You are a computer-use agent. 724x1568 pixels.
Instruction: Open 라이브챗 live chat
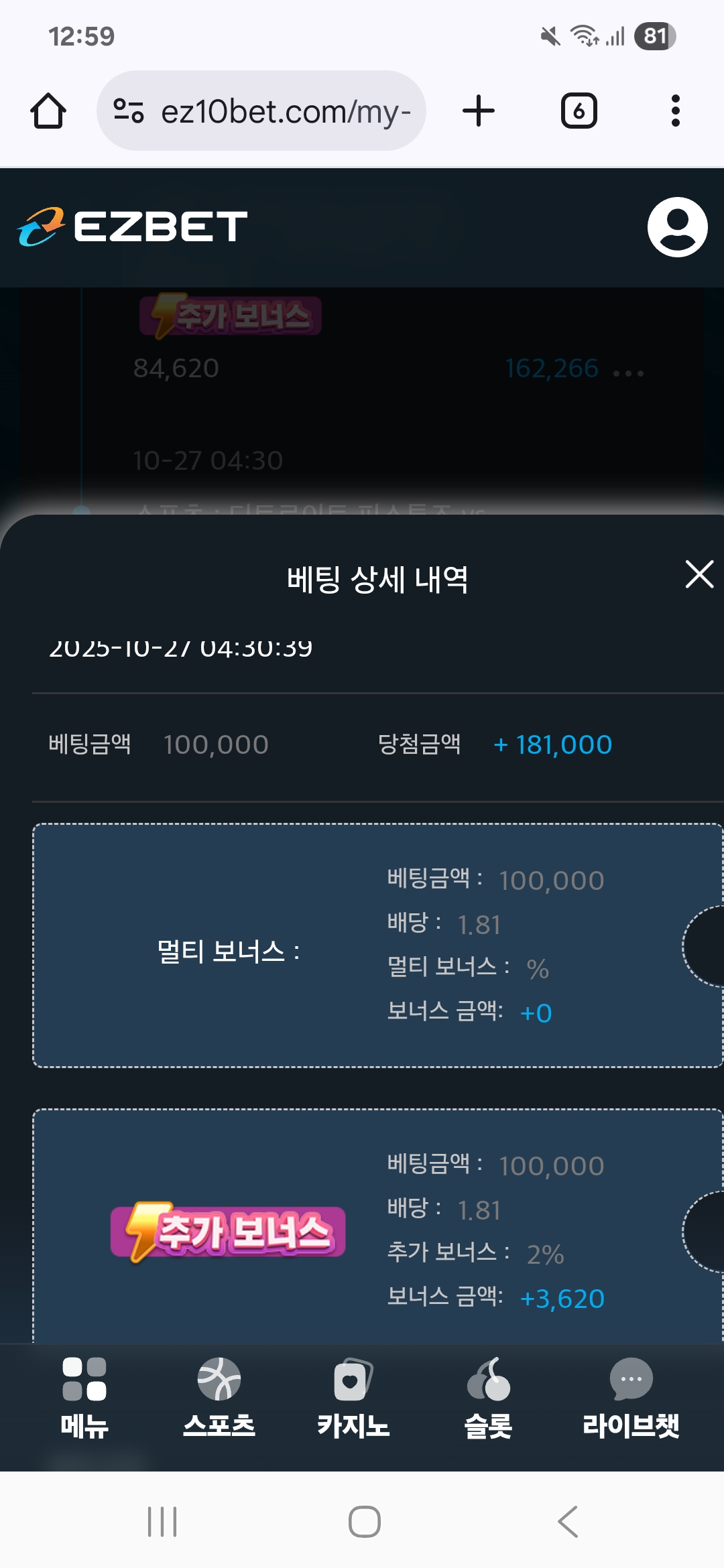[x=630, y=1397]
